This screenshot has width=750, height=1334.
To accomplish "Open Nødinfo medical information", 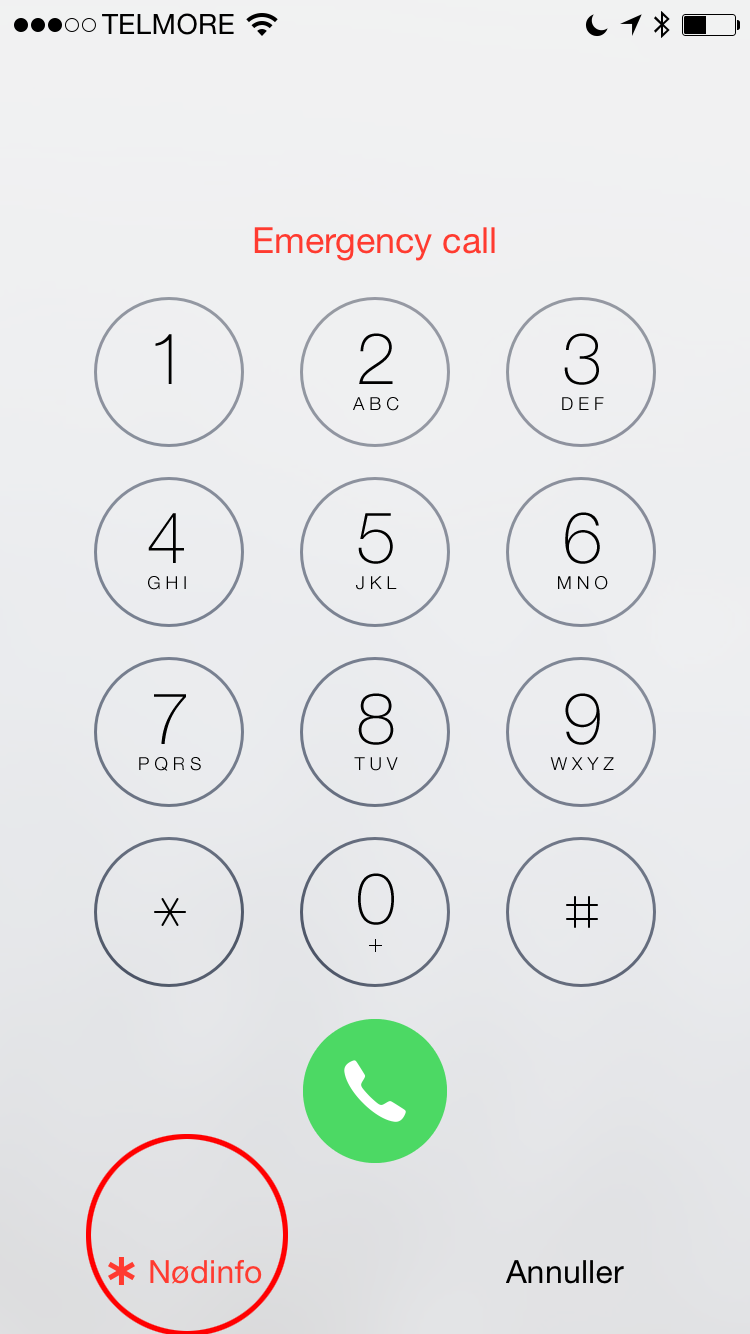I will [186, 1272].
